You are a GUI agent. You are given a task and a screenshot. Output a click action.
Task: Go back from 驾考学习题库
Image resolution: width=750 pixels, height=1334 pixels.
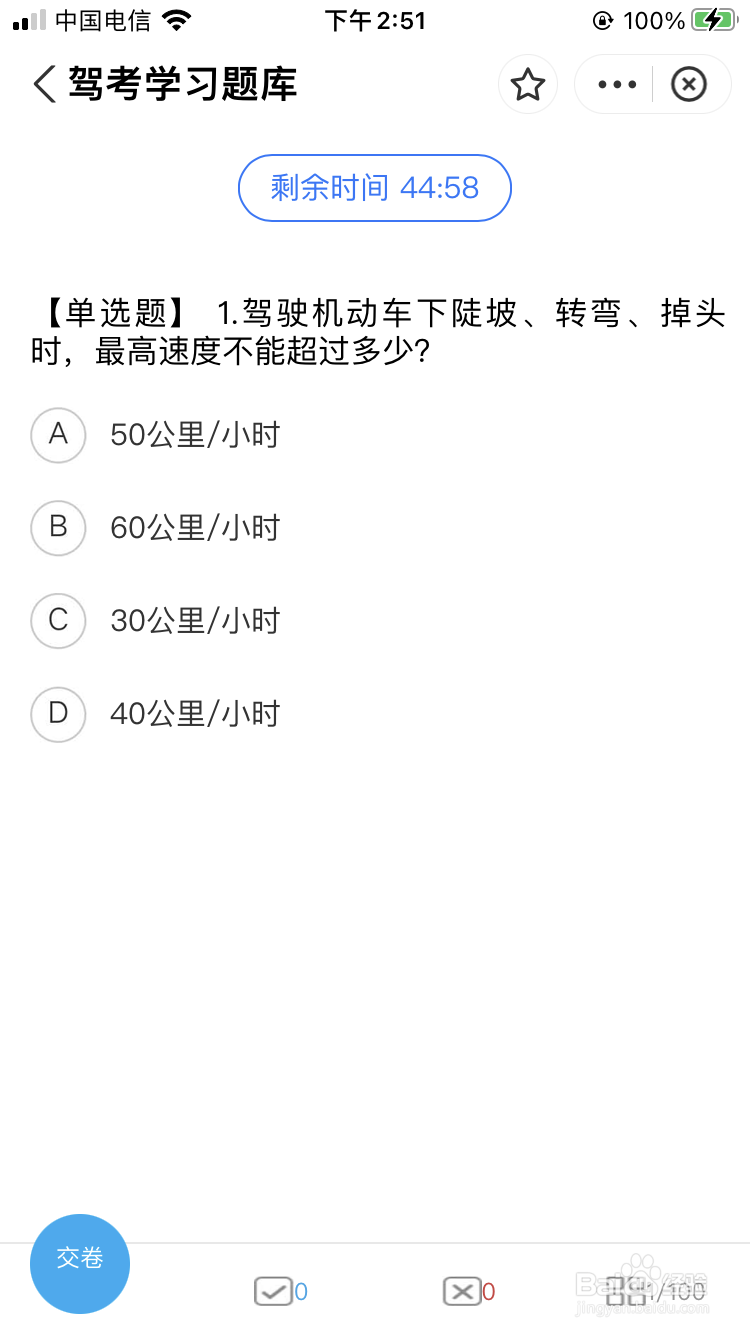click(x=45, y=85)
